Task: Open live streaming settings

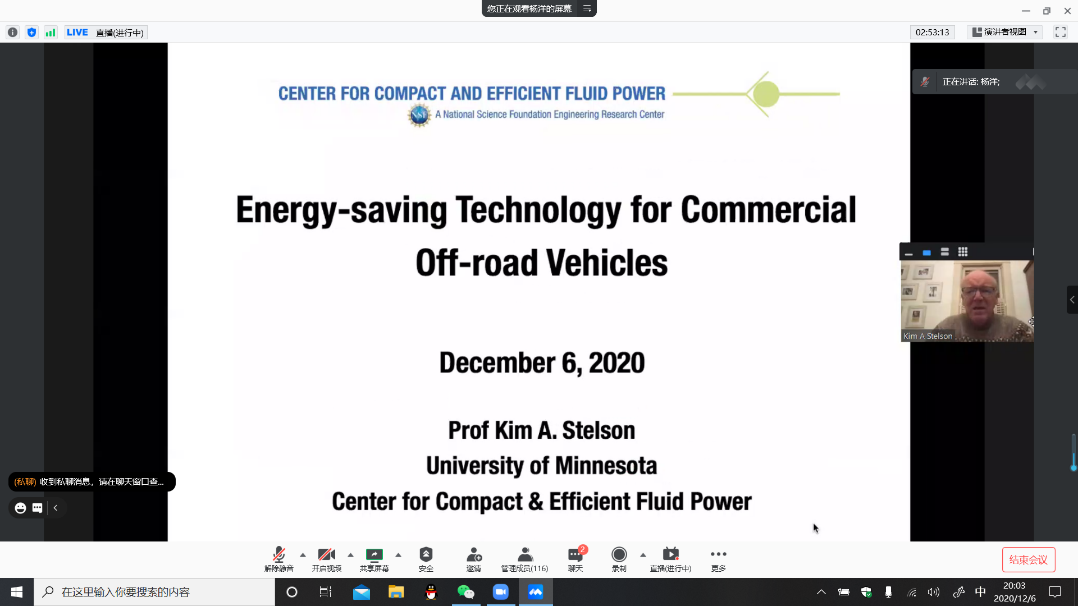Action: point(670,558)
